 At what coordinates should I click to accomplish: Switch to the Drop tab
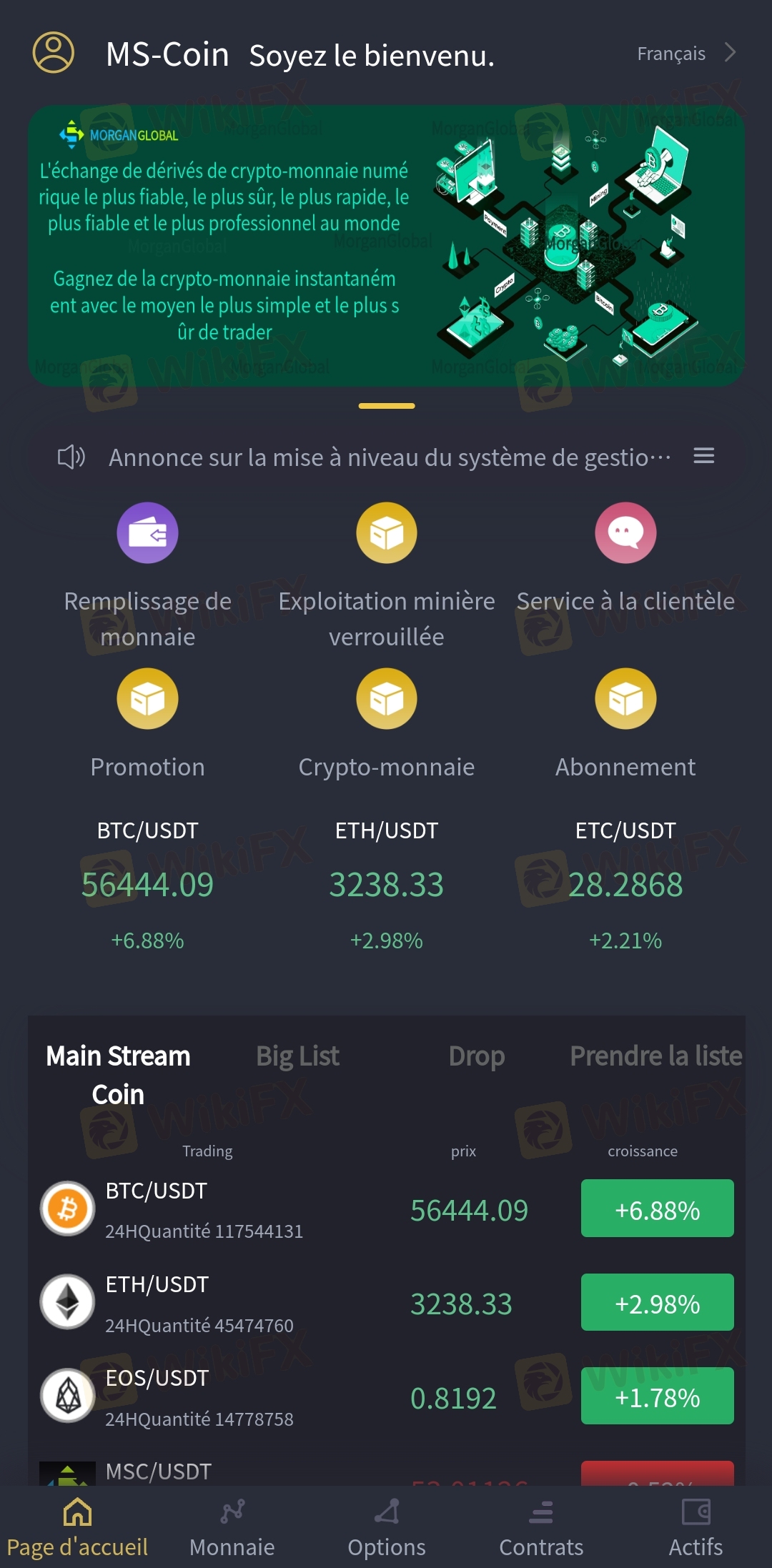[476, 1056]
